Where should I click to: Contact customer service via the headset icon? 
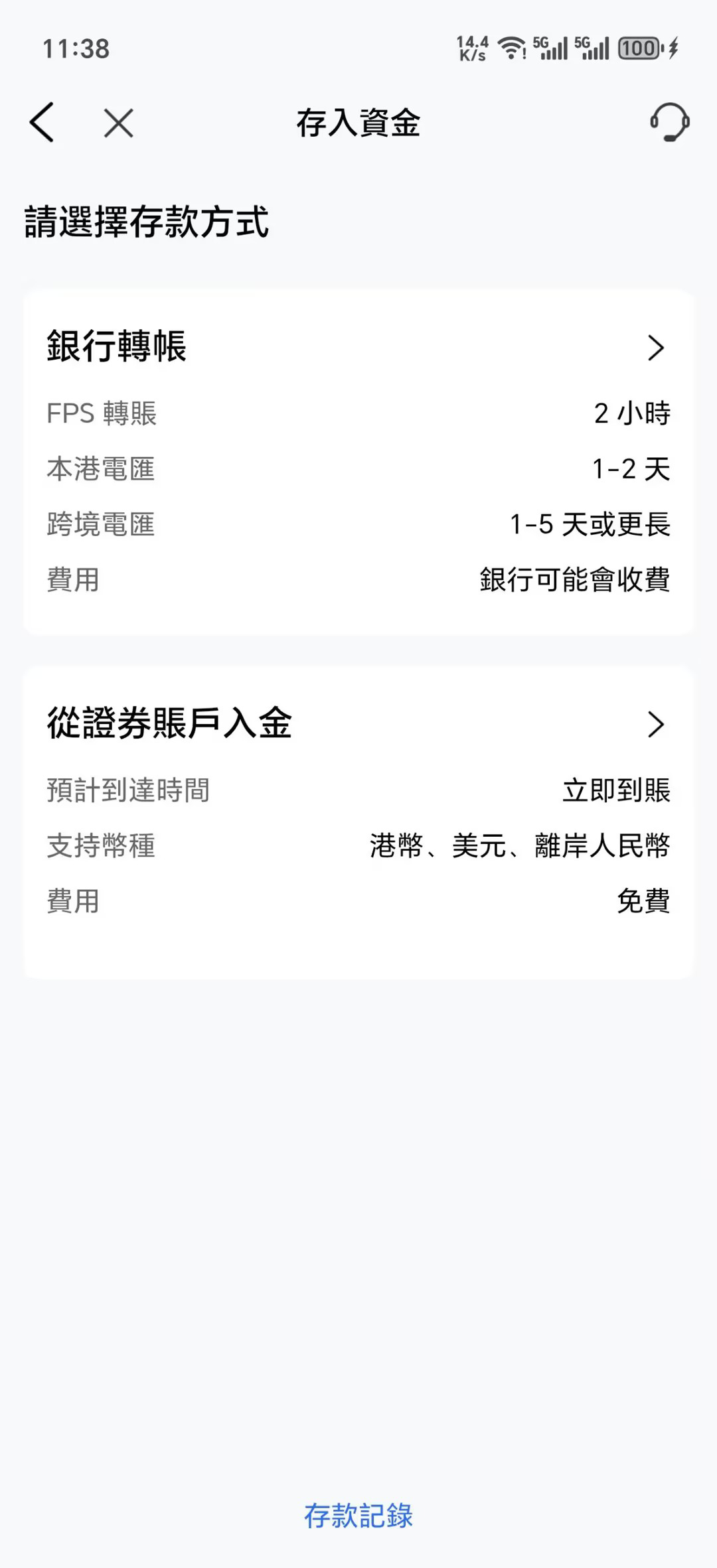(669, 122)
